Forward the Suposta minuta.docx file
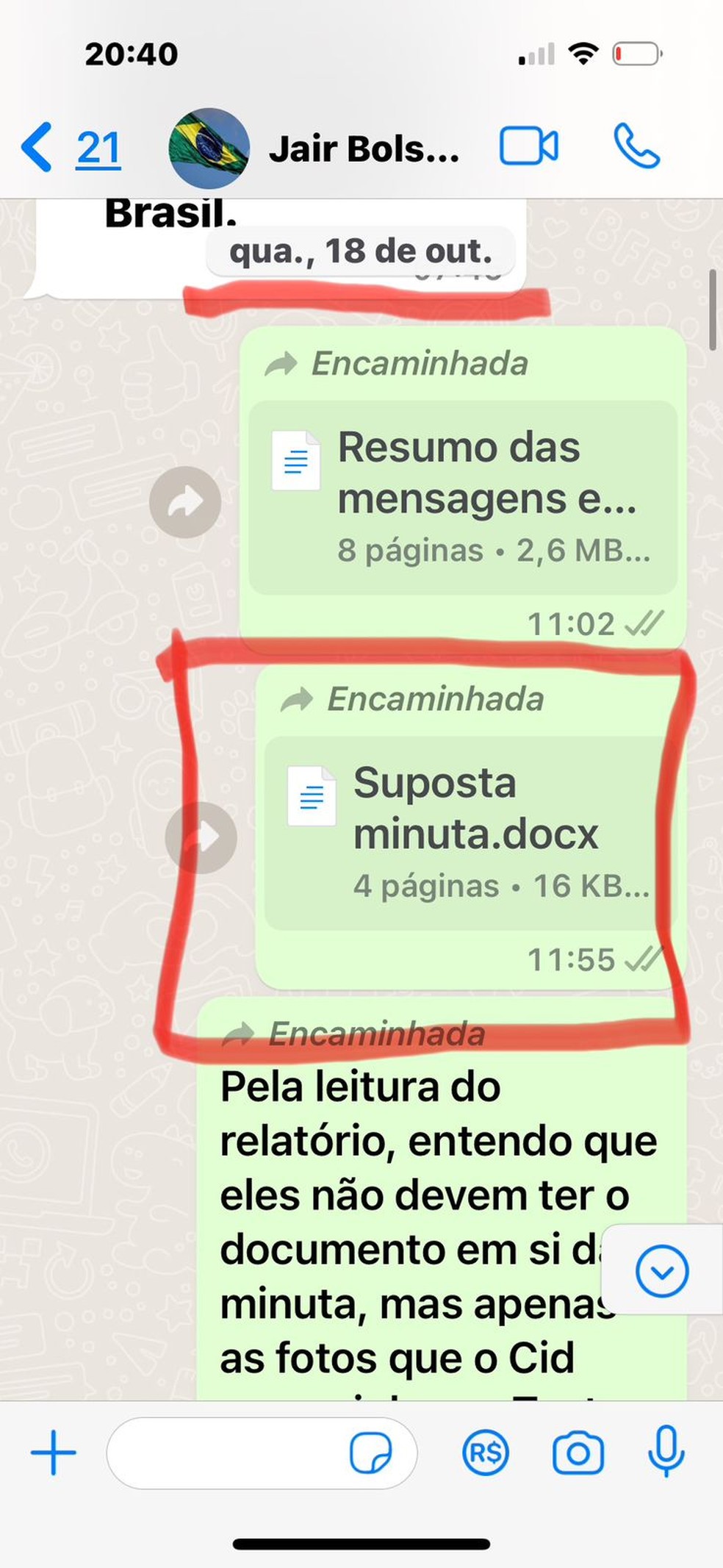This screenshot has height=1568, width=723. (x=201, y=837)
